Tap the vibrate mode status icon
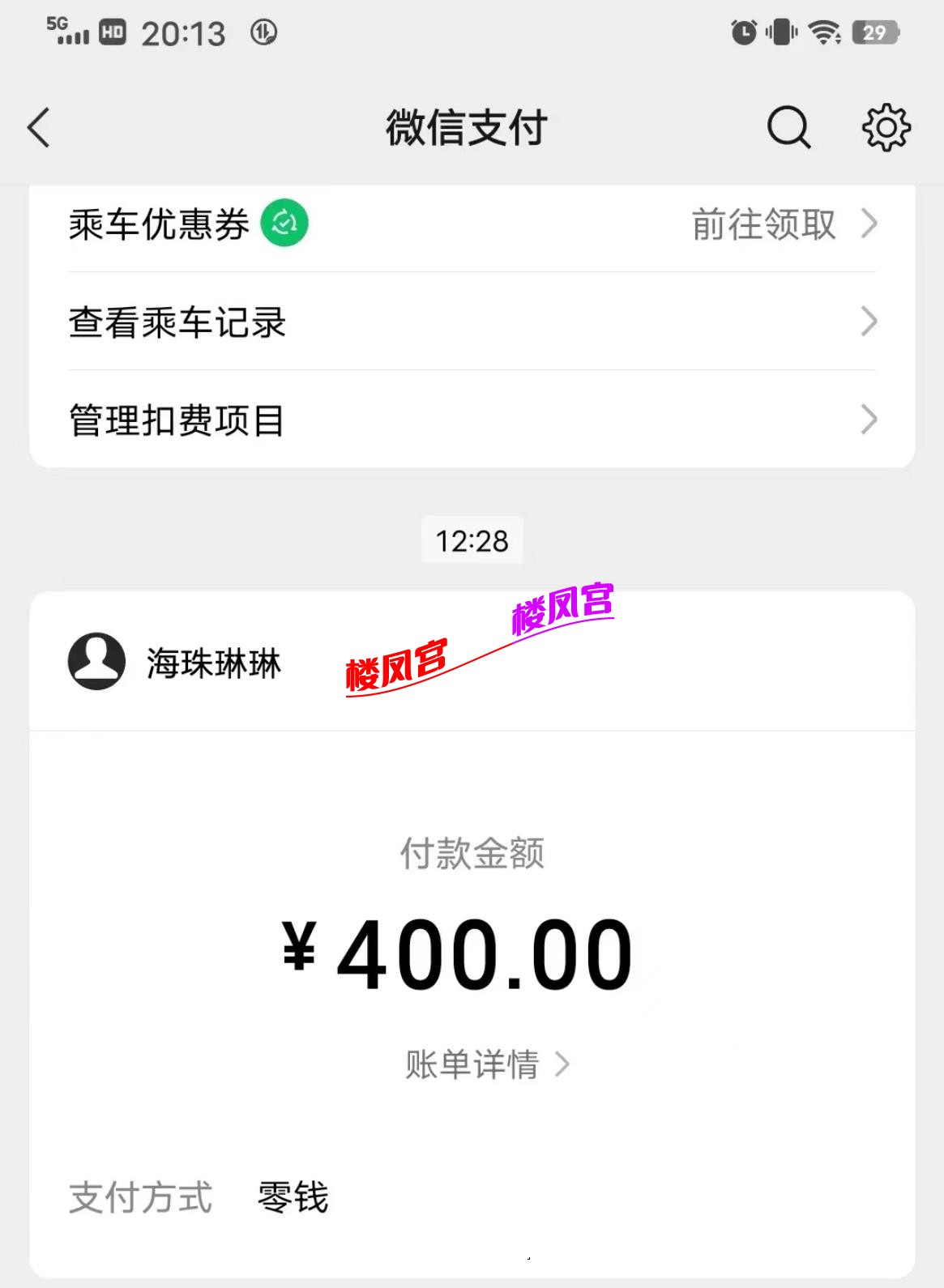This screenshot has height=1288, width=944. [780, 32]
